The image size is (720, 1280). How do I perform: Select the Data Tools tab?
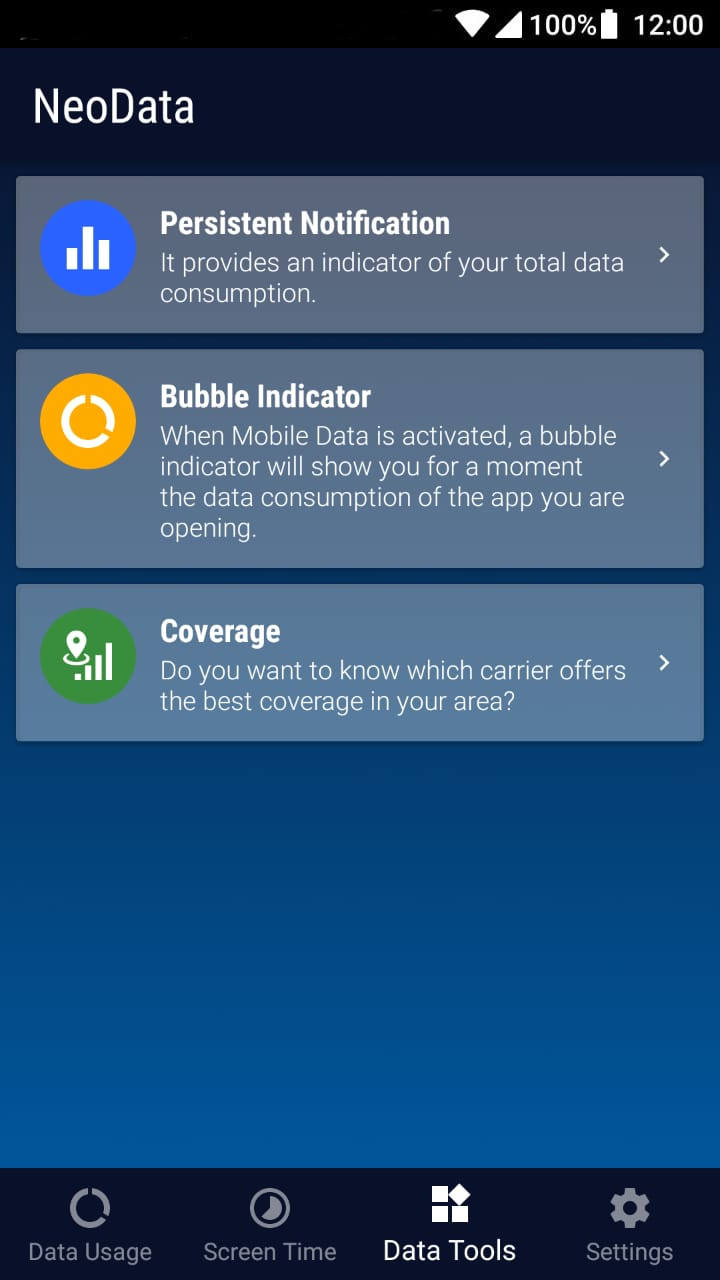click(450, 1226)
